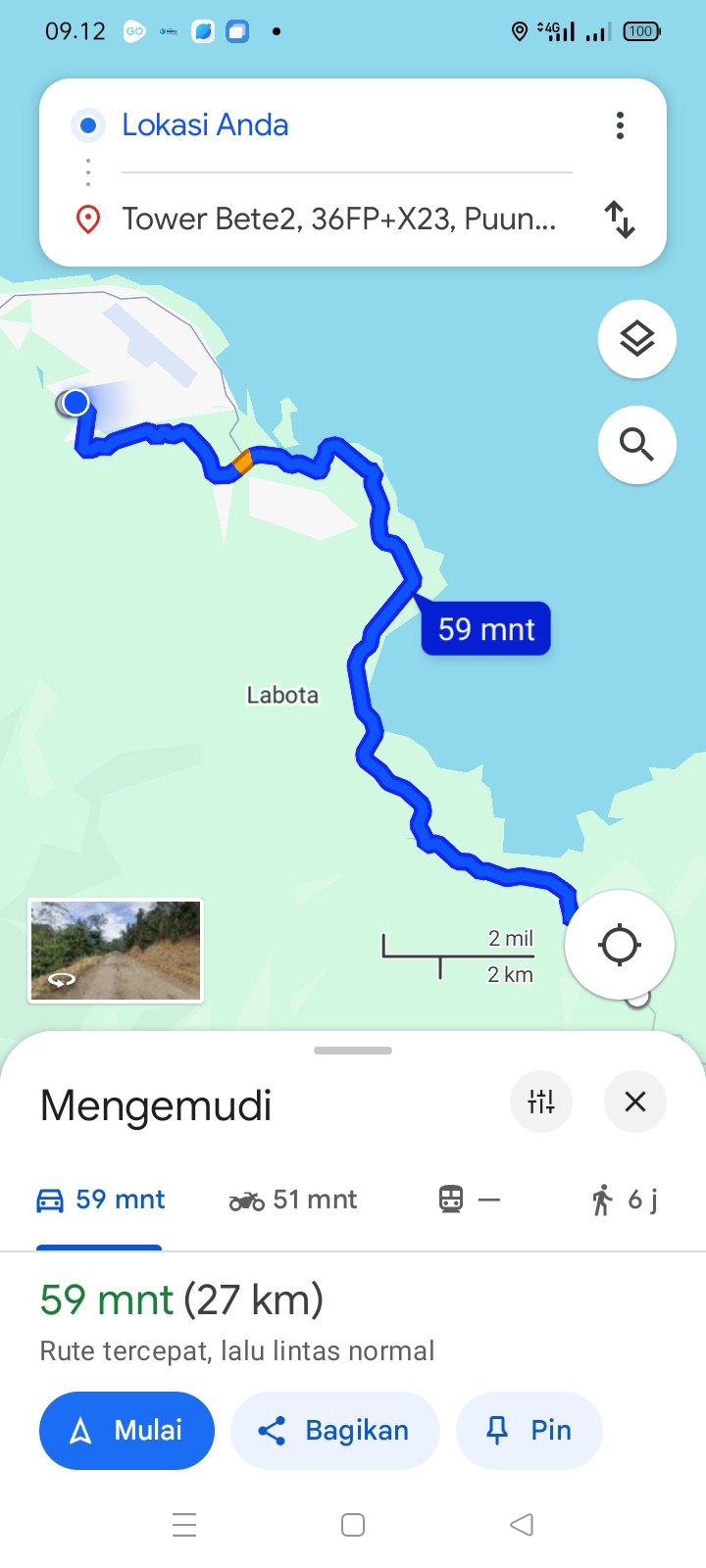Close the Mengemudi directions panel
706x1568 pixels.
pos(635,1102)
